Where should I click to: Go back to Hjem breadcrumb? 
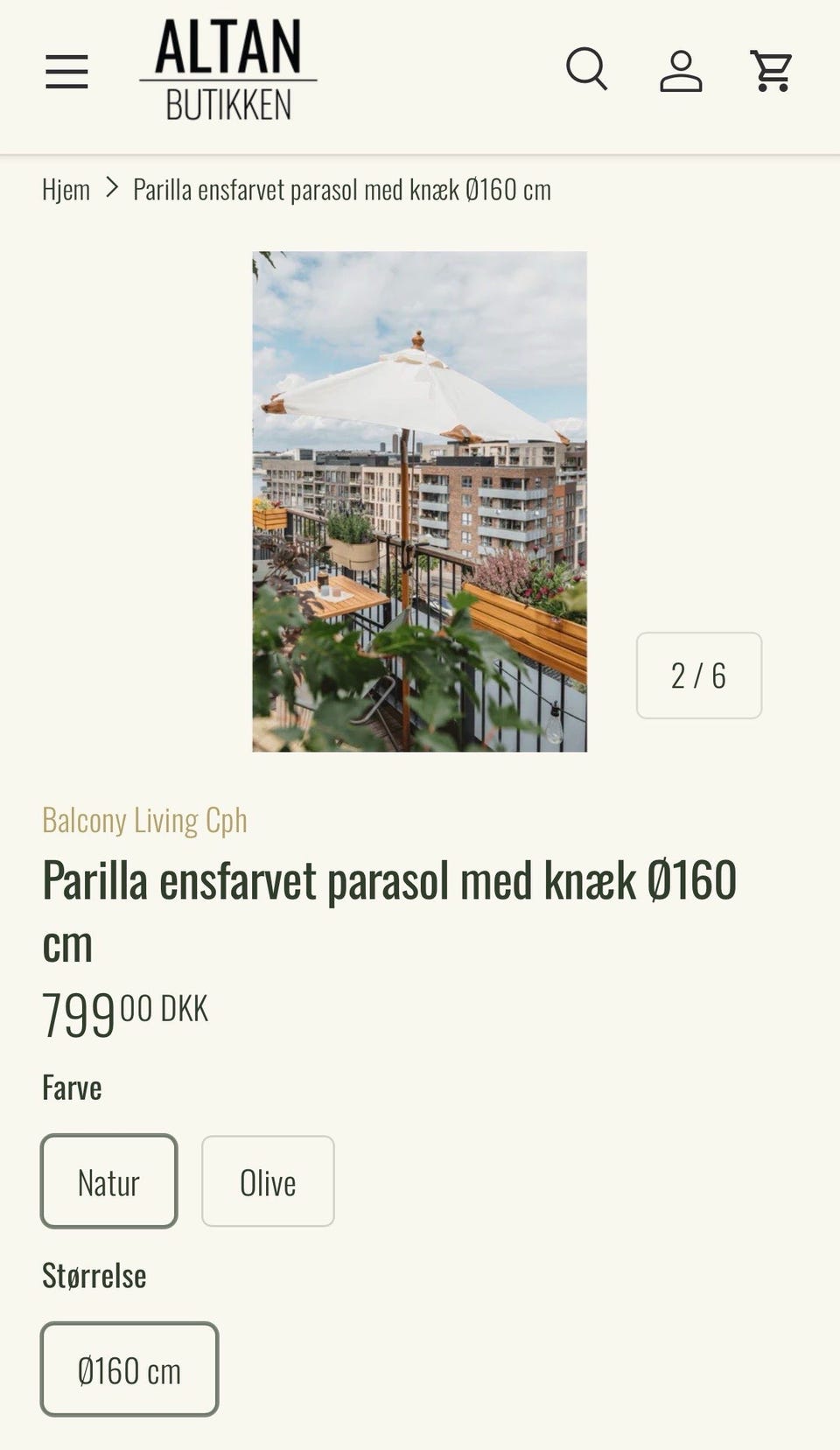coord(66,190)
